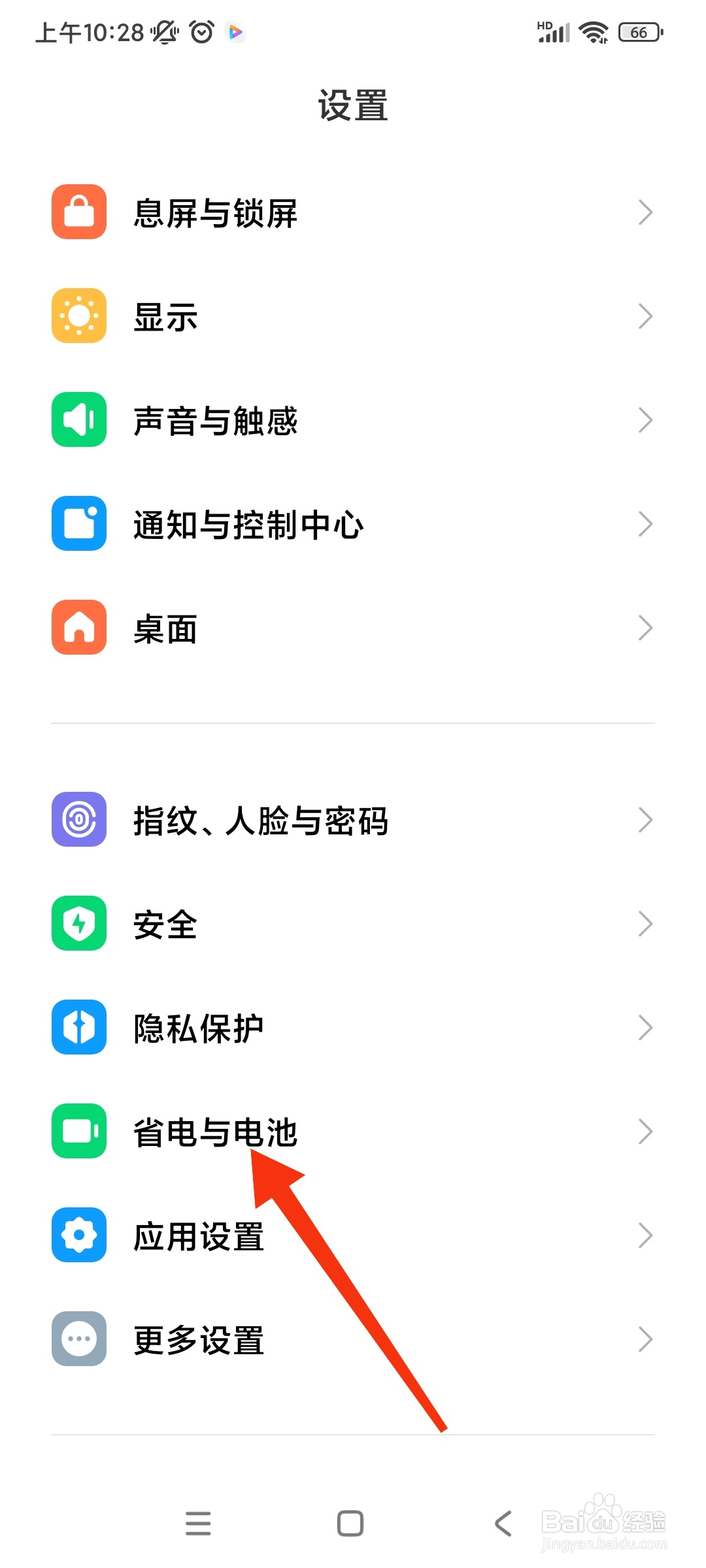Open 隐私保护 privacy settings
The width and height of the screenshot is (706, 1568).
tap(353, 1028)
